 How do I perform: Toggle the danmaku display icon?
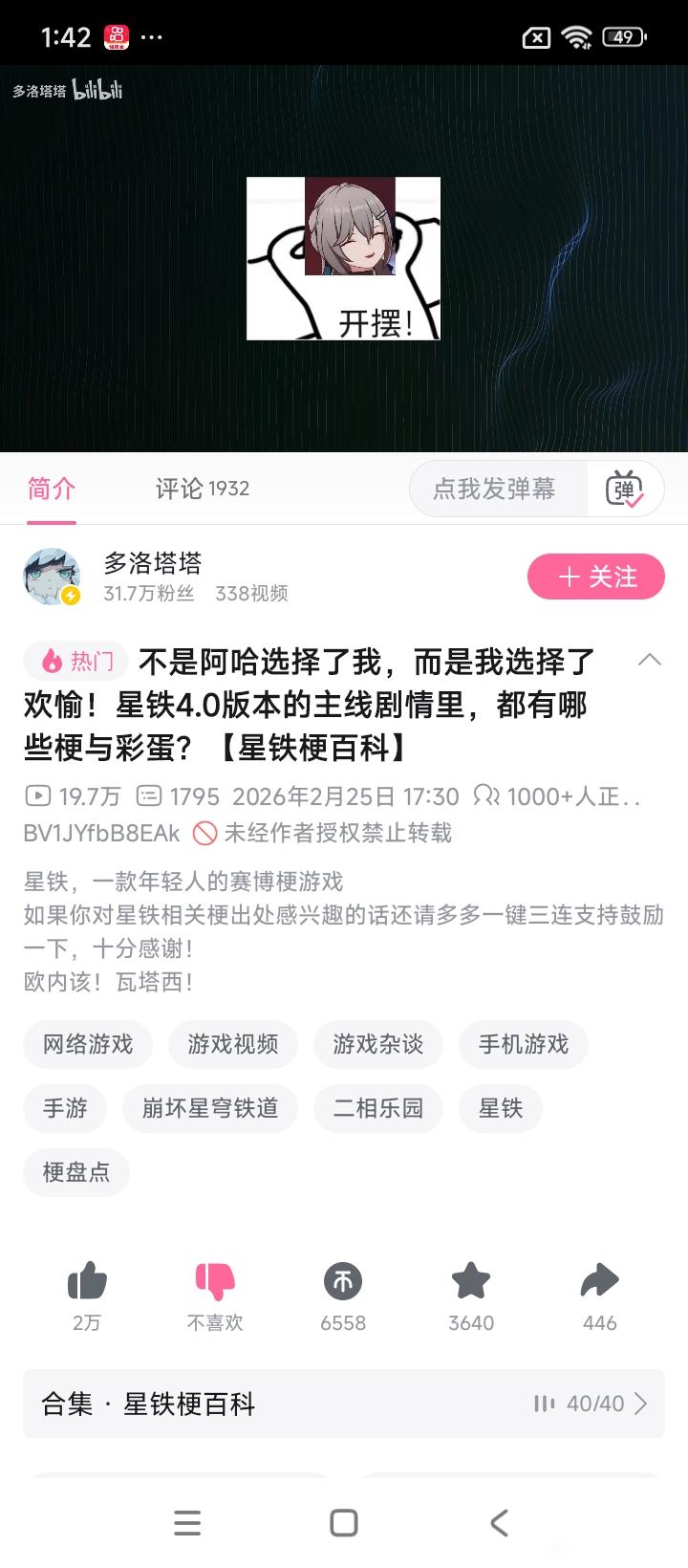(x=624, y=490)
